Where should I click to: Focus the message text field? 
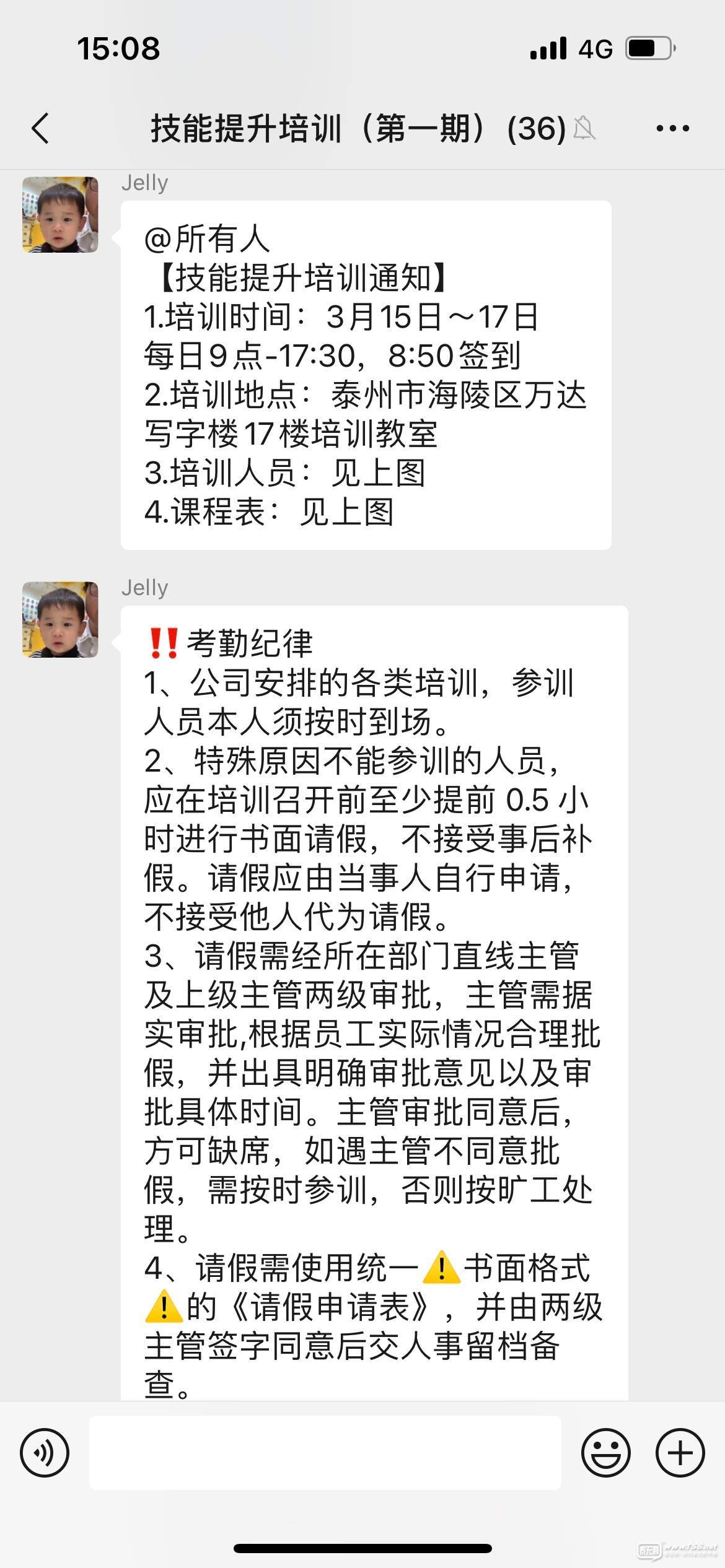coord(325,1452)
